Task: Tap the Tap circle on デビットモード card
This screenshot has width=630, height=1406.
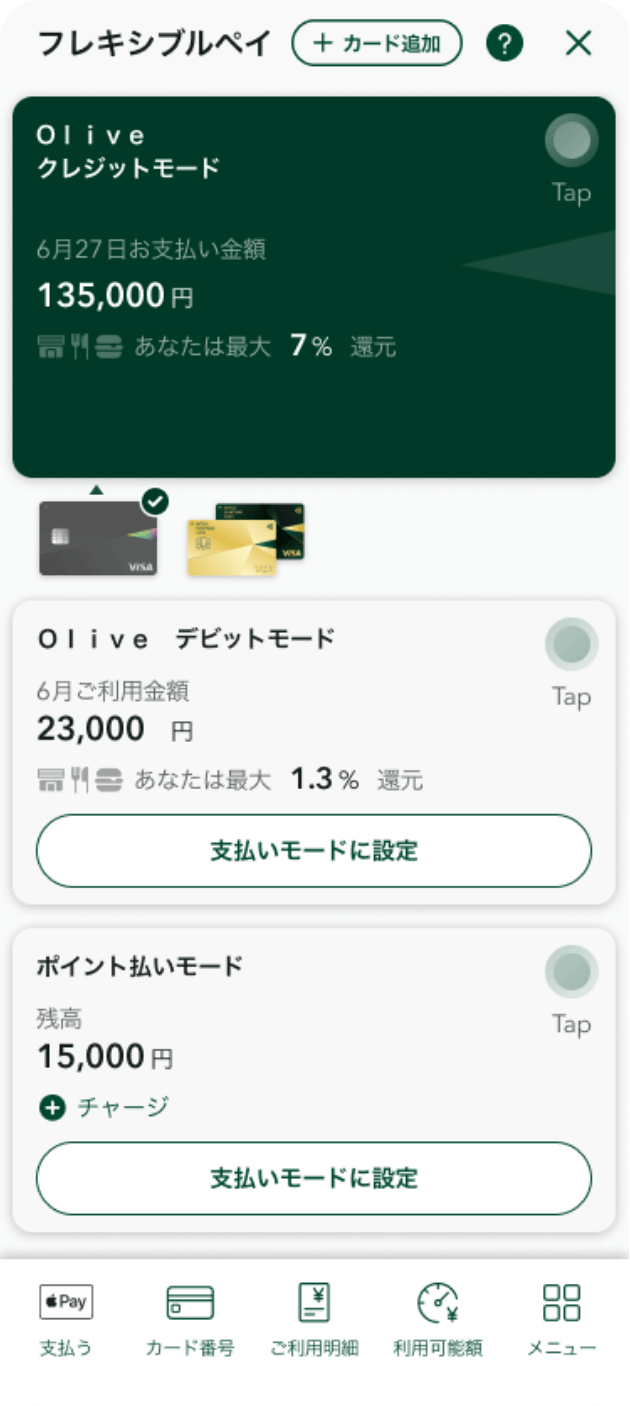Action: pos(572,644)
